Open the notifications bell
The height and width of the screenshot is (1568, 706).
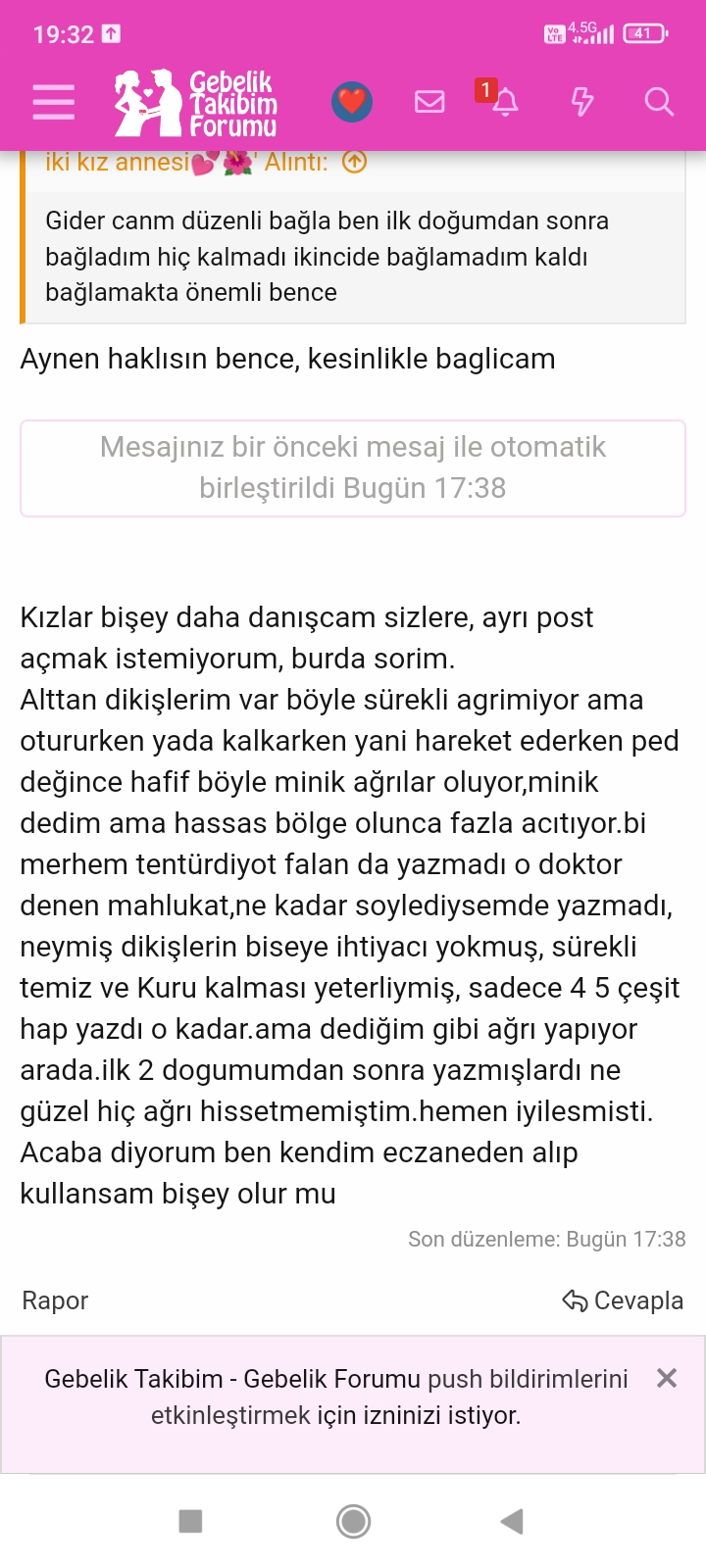504,102
